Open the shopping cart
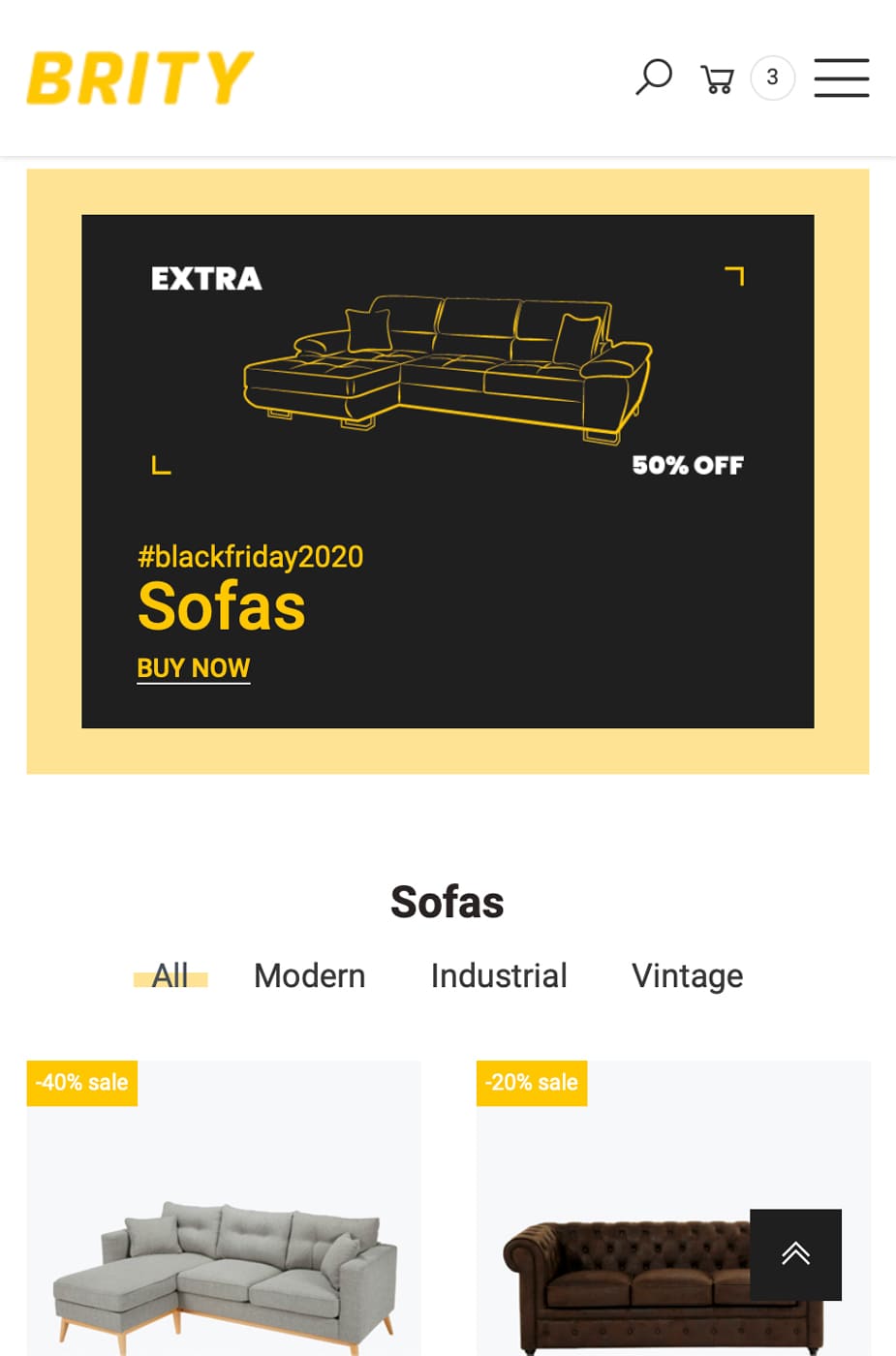Screen dimensions: 896x1356 pos(718,78)
